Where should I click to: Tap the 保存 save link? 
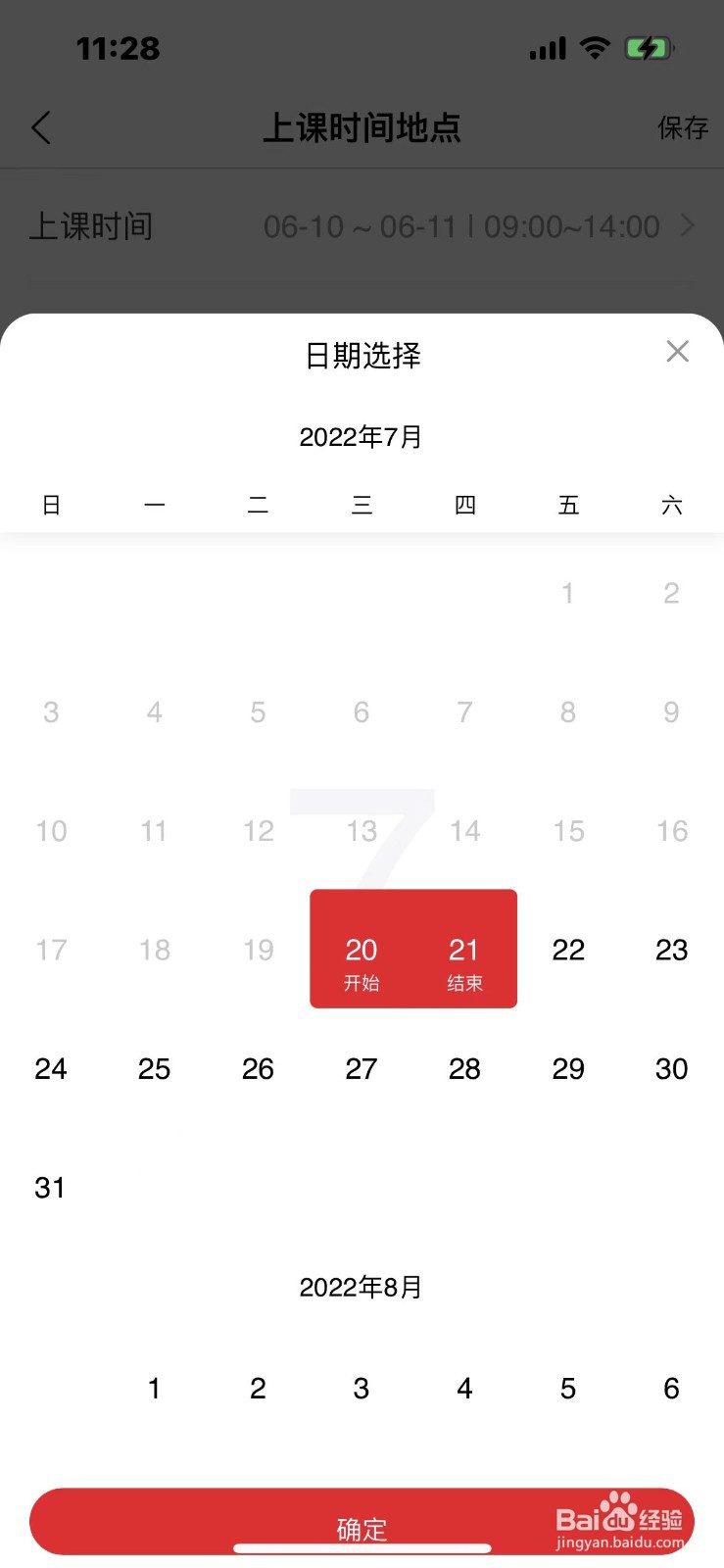(683, 127)
